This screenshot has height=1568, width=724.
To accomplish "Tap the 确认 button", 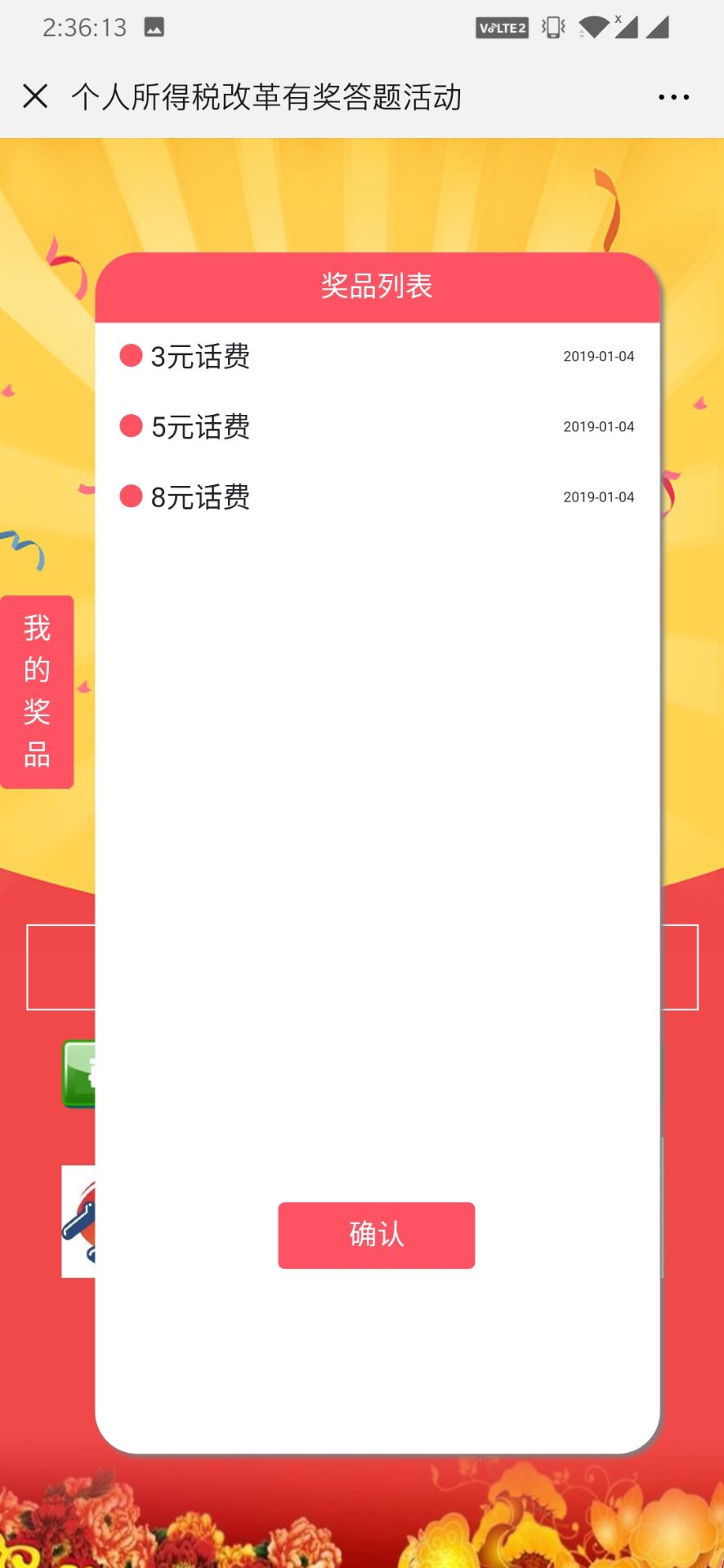I will click(x=376, y=1234).
